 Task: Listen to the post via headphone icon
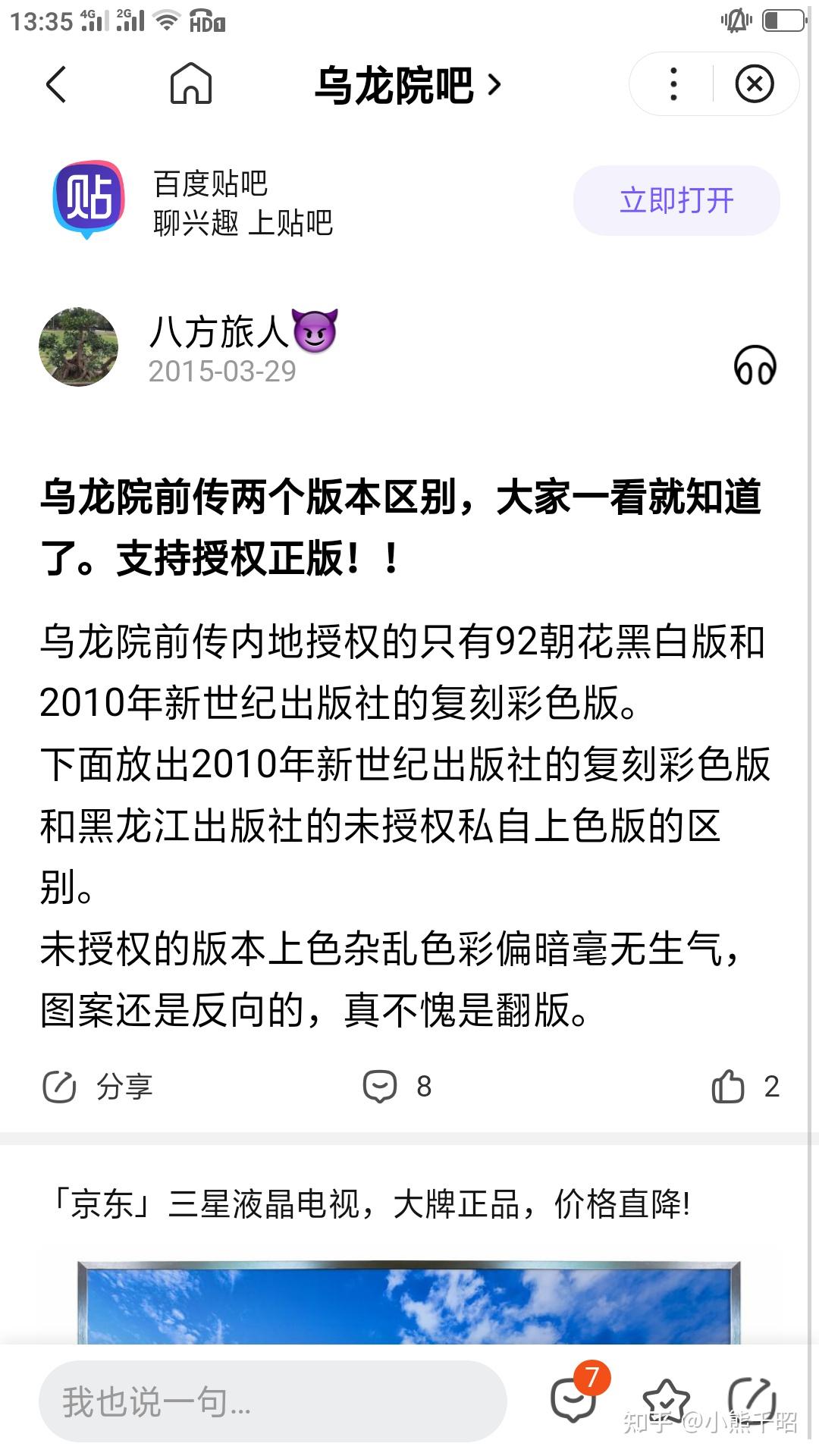tap(755, 366)
